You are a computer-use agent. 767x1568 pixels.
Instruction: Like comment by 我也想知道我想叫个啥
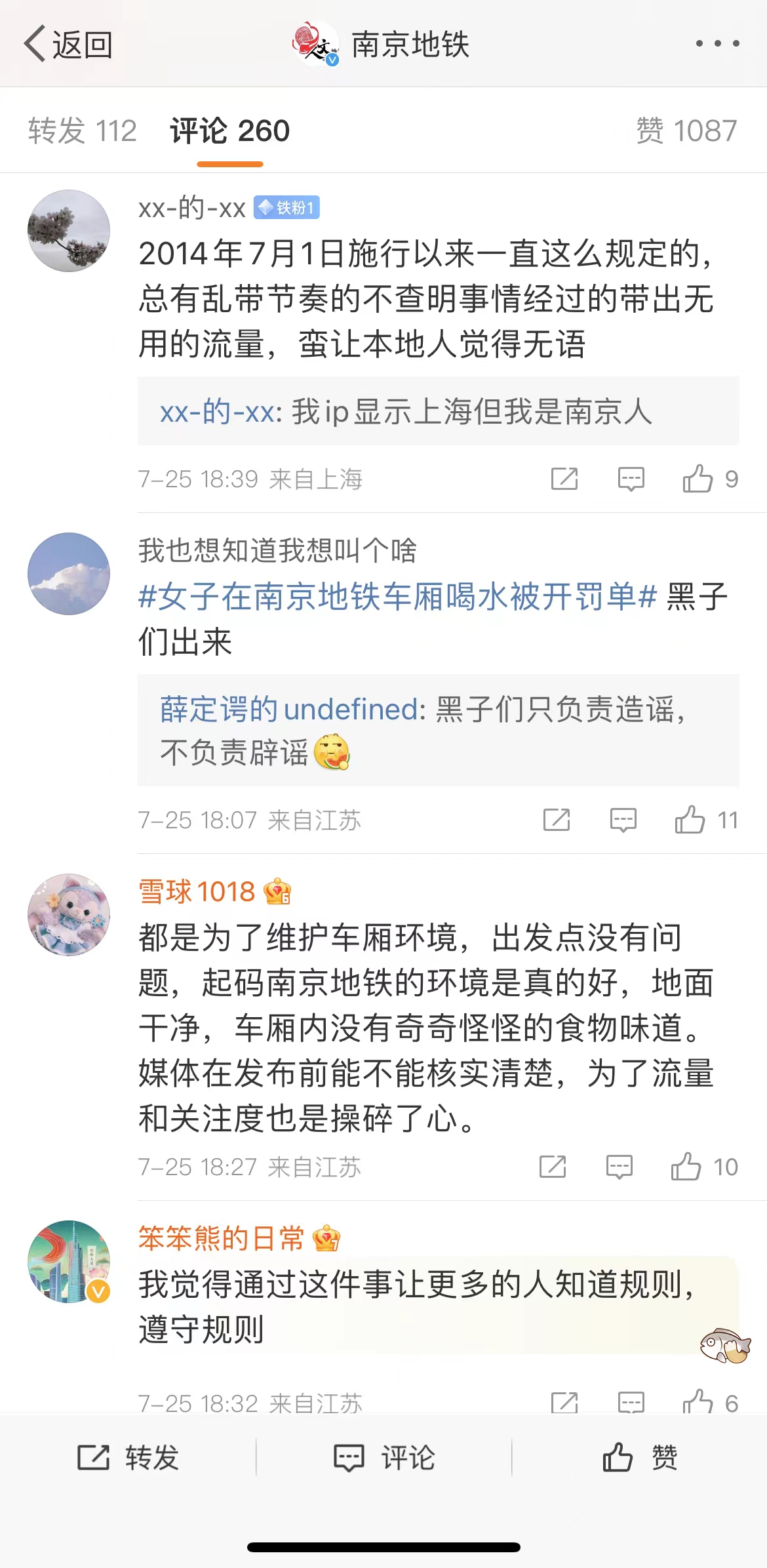tap(690, 820)
